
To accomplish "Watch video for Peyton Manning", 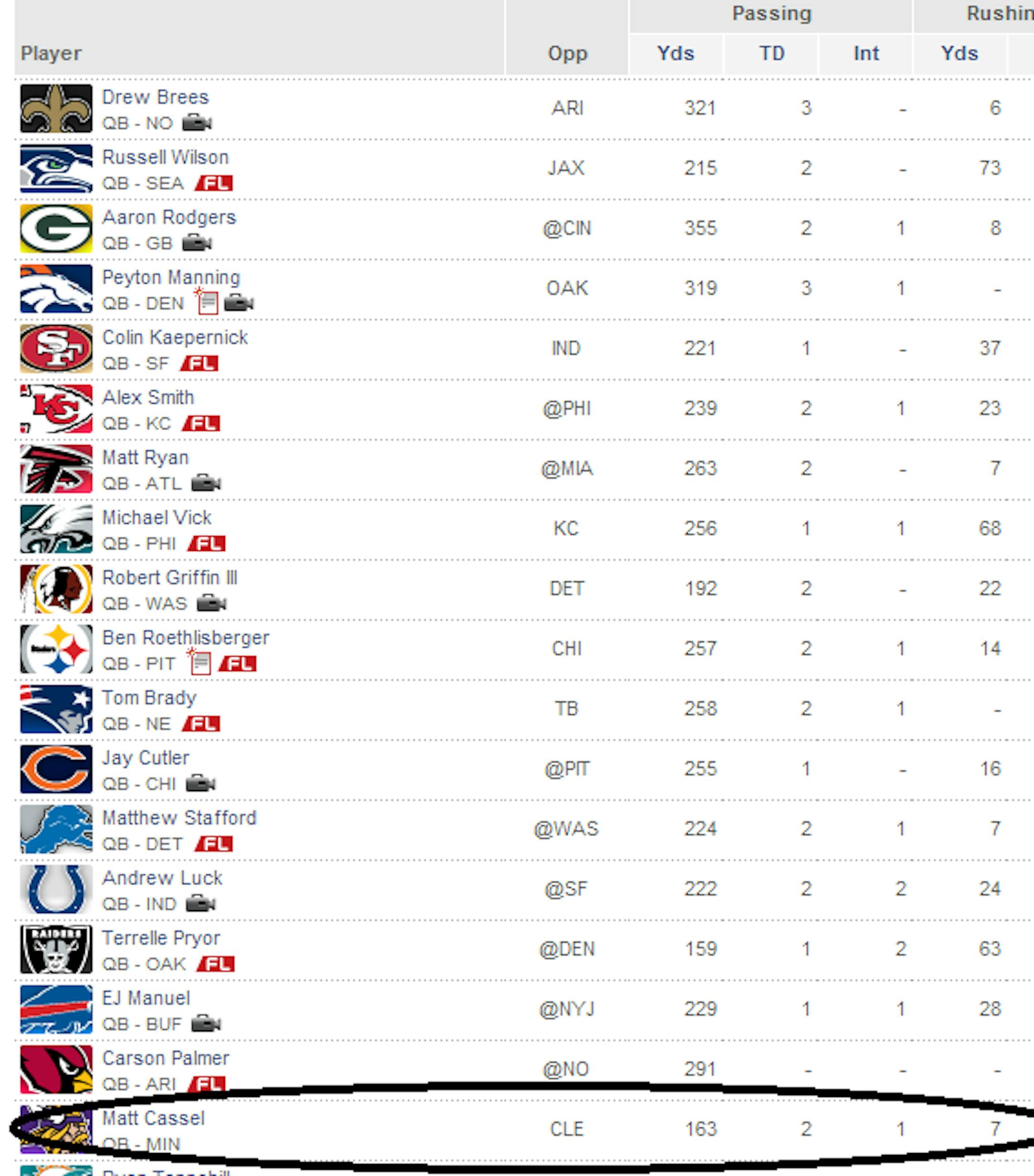I will 239,302.
